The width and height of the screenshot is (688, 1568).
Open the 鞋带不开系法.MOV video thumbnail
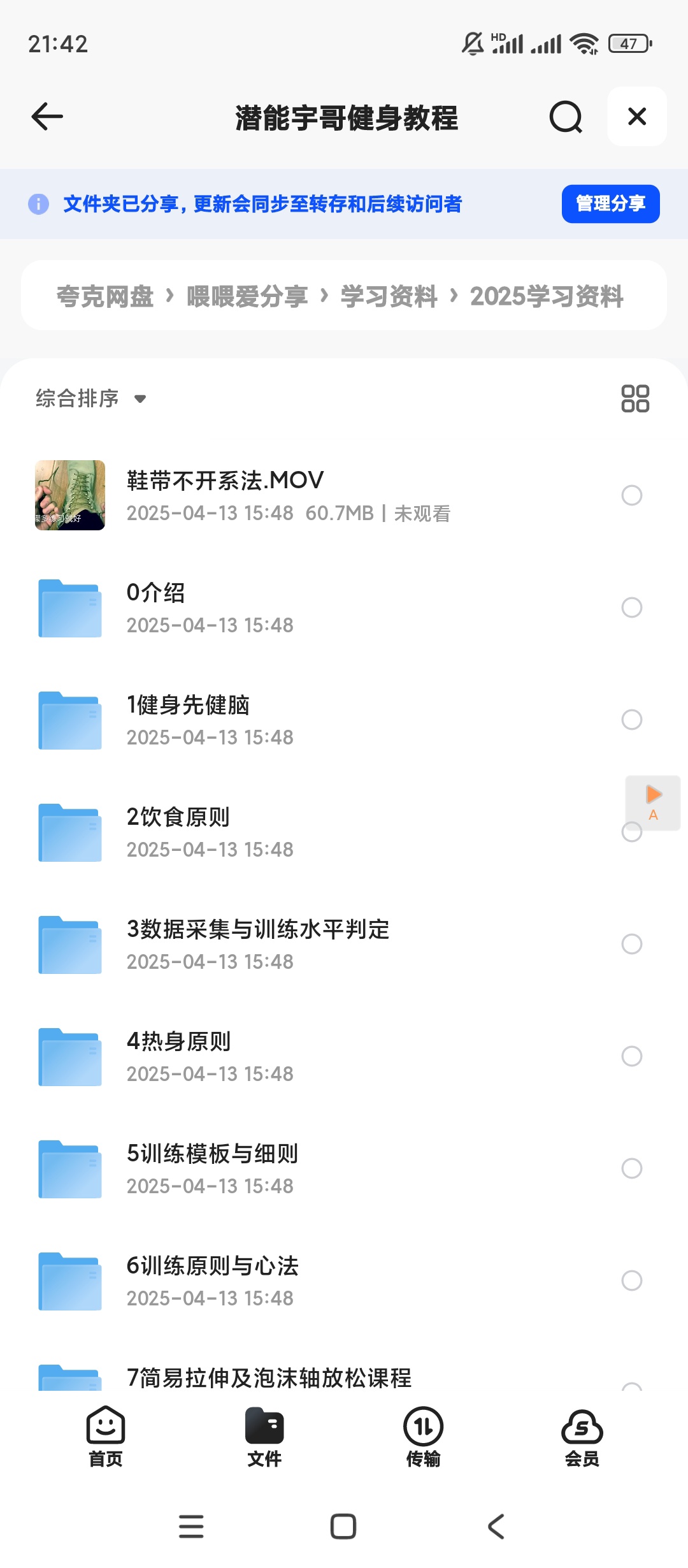[x=69, y=495]
